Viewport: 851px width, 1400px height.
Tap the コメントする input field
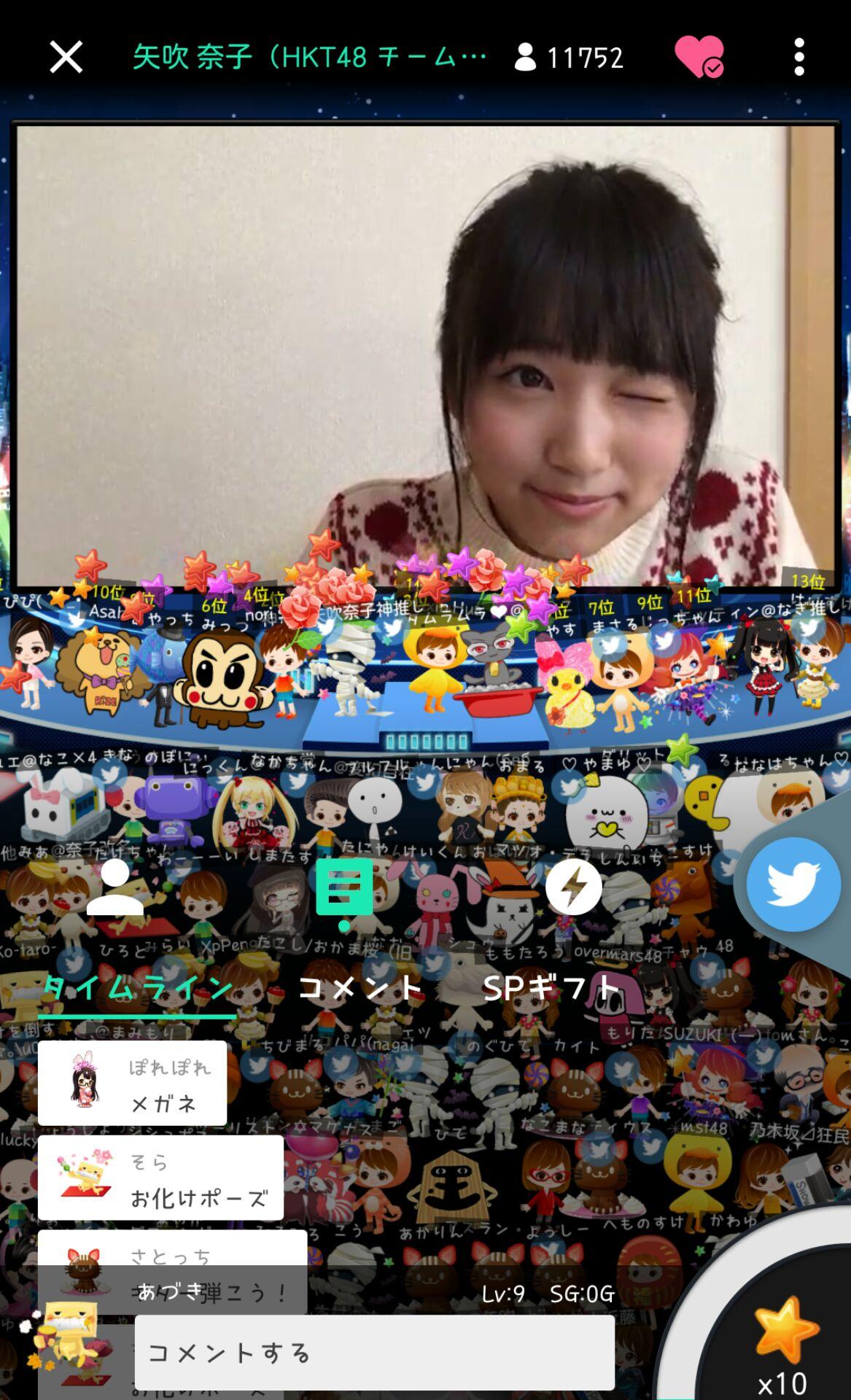[374, 1353]
